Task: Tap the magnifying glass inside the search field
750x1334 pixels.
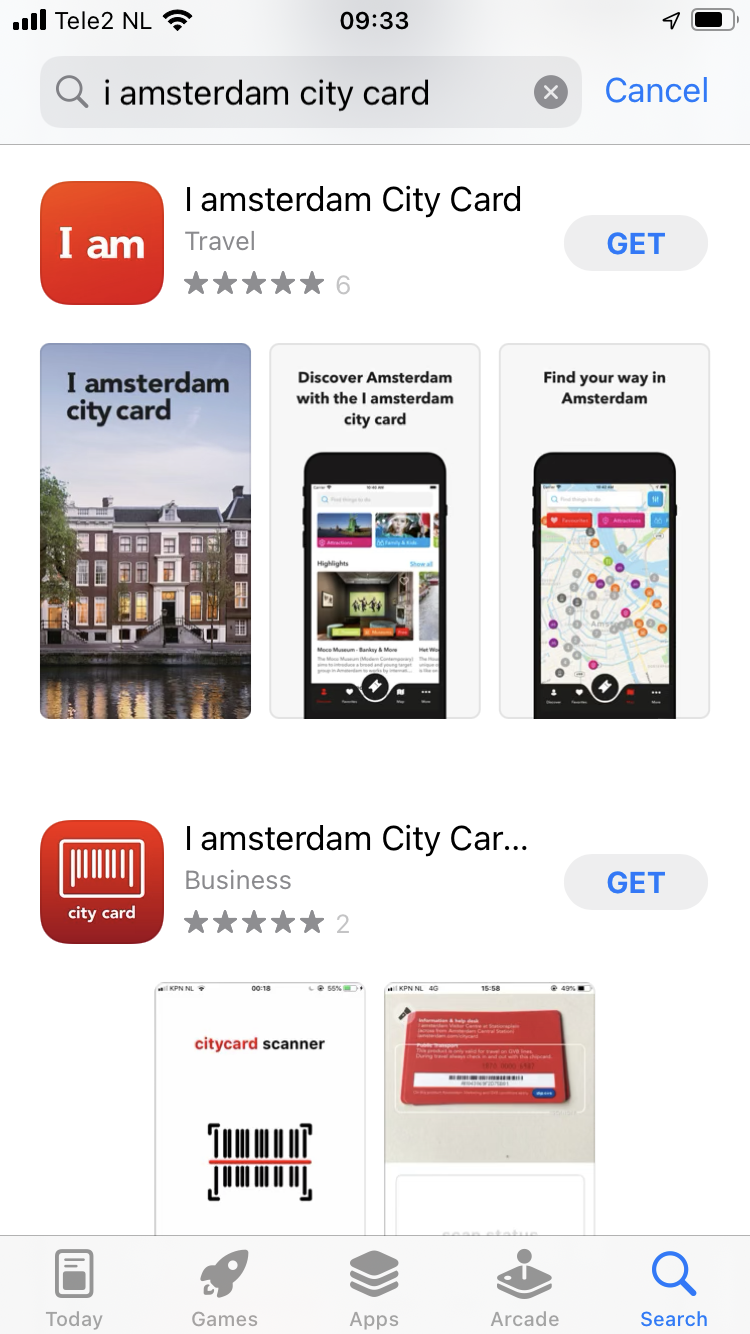Action: [70, 92]
